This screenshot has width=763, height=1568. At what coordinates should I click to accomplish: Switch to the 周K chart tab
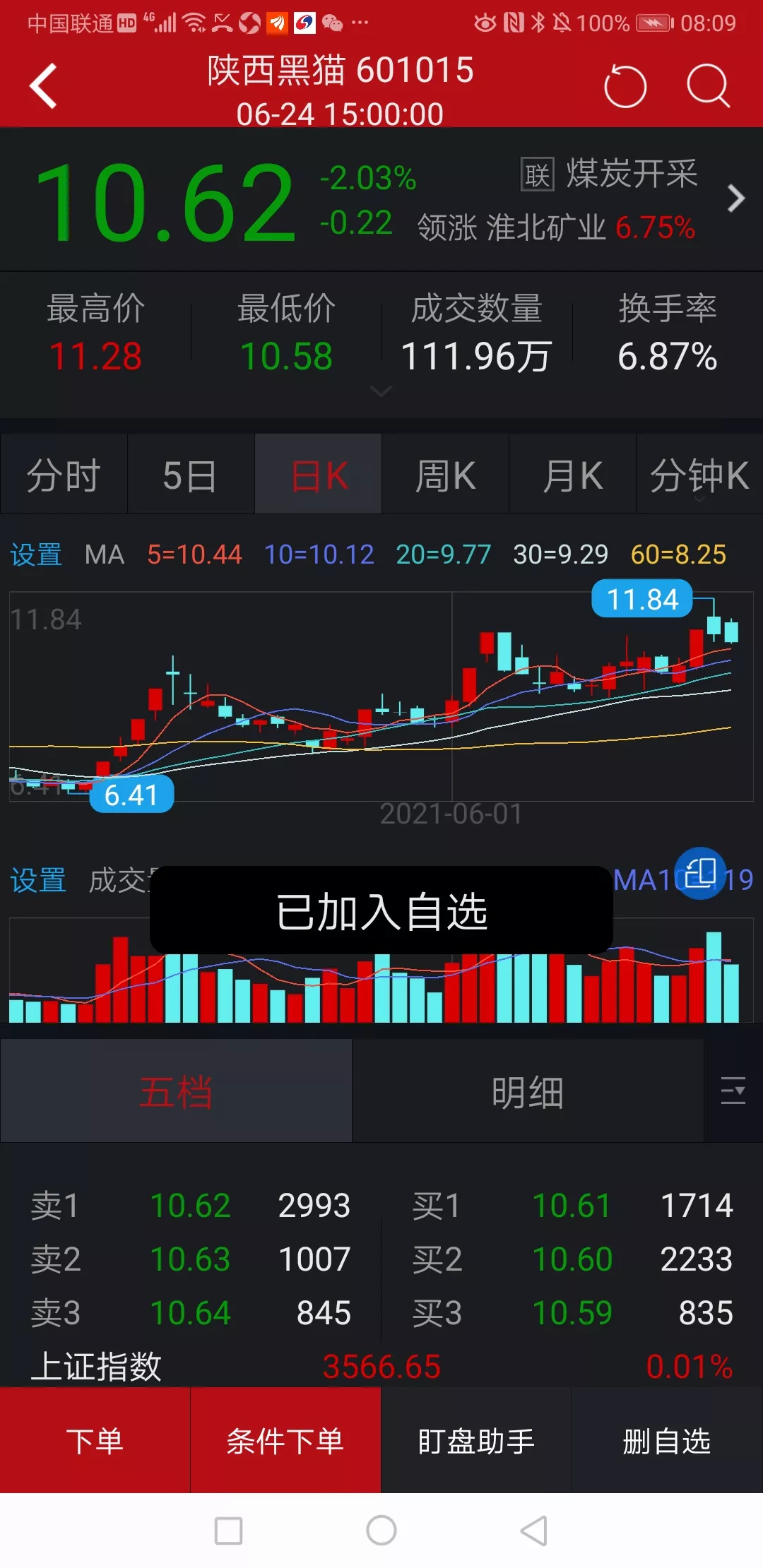(x=445, y=474)
